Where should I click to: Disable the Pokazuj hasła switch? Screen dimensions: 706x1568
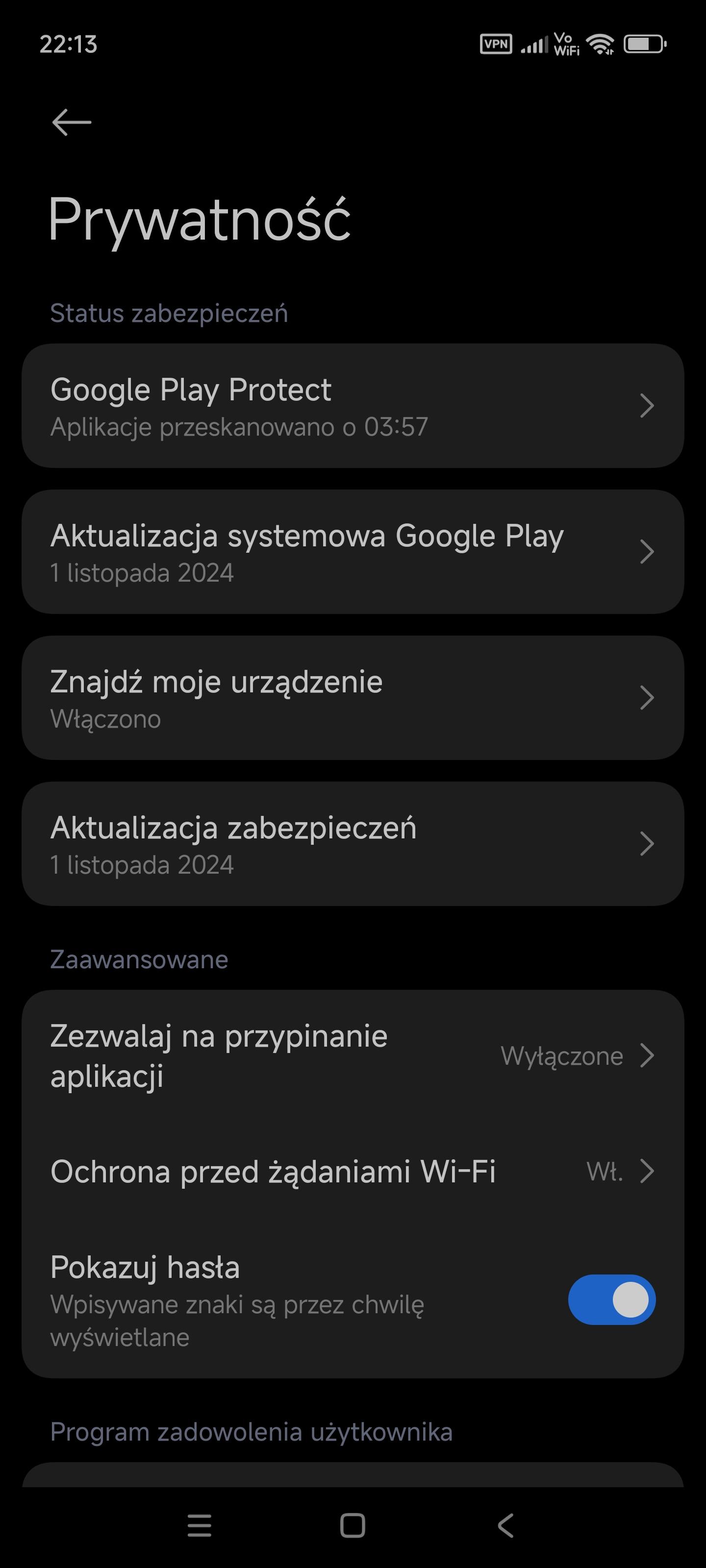(611, 1299)
